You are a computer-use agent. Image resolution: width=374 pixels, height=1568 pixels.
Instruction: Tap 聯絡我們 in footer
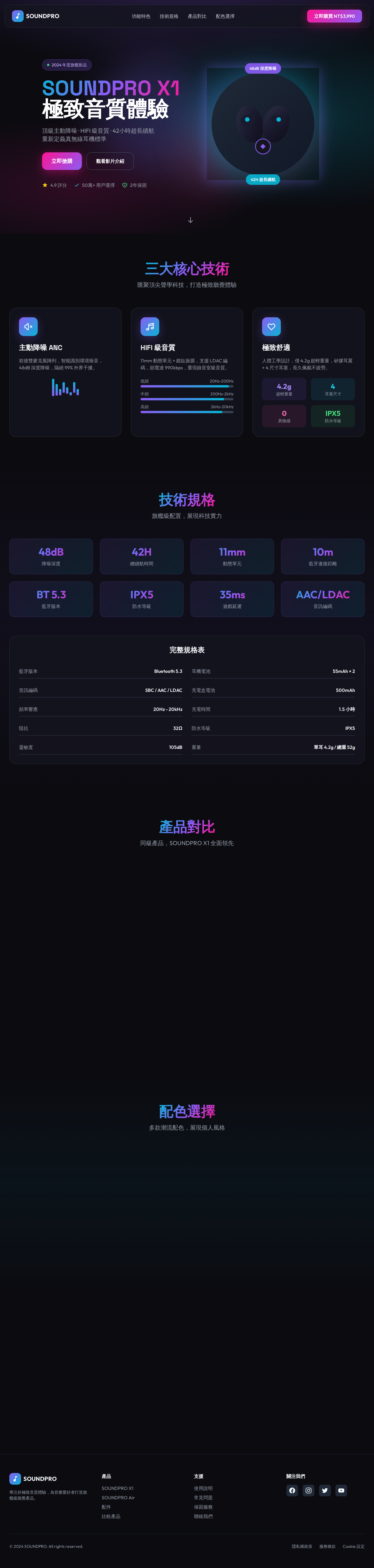(203, 1516)
